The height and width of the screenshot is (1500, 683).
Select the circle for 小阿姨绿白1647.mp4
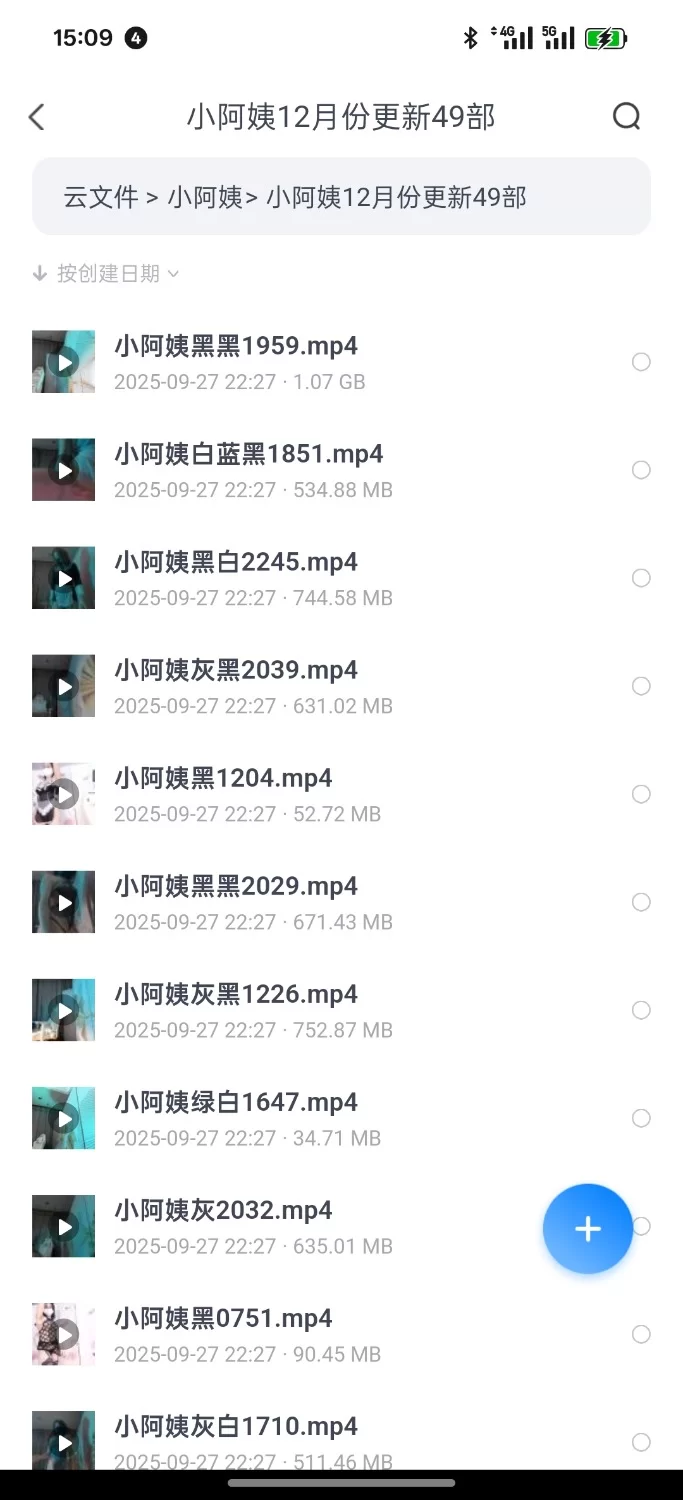coord(641,1118)
